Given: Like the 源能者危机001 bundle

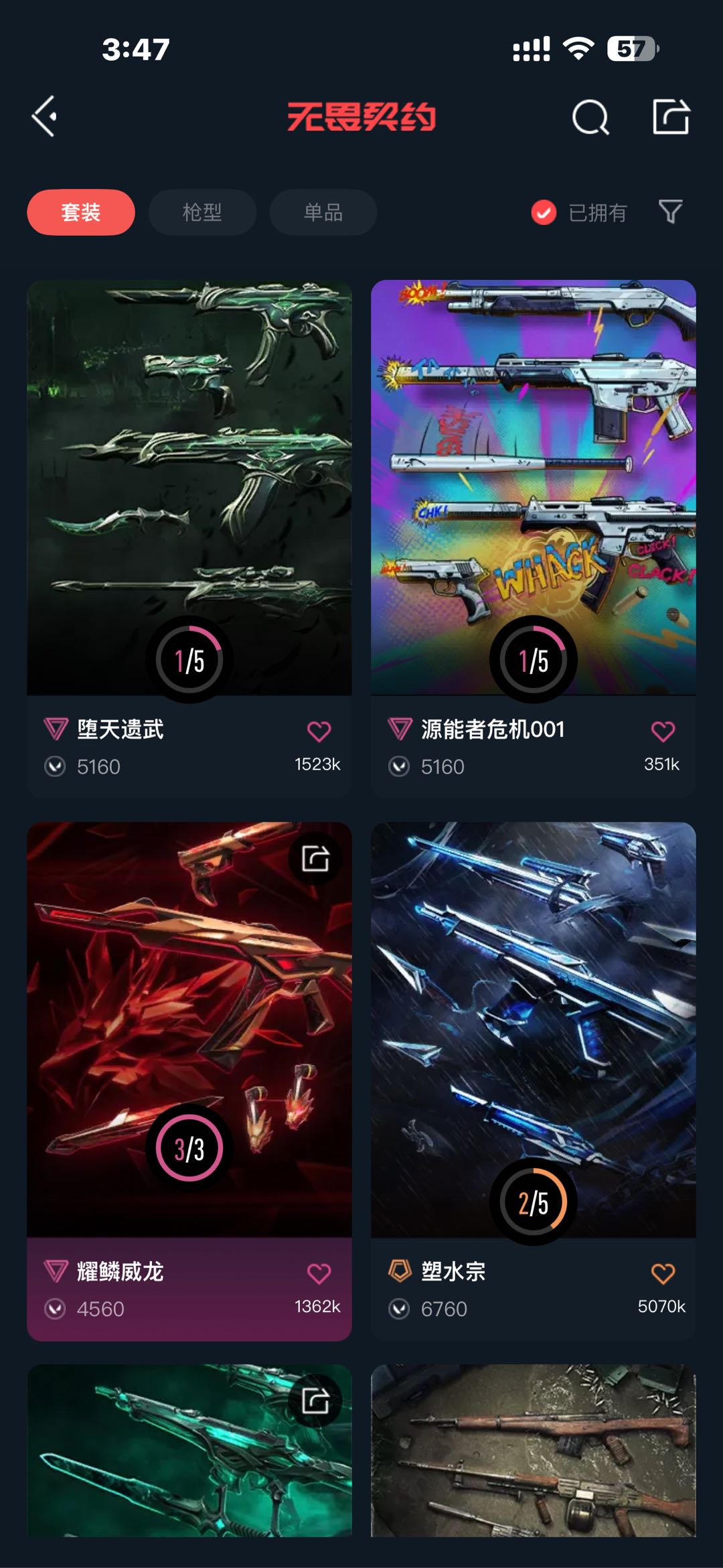Looking at the screenshot, I should 663,731.
